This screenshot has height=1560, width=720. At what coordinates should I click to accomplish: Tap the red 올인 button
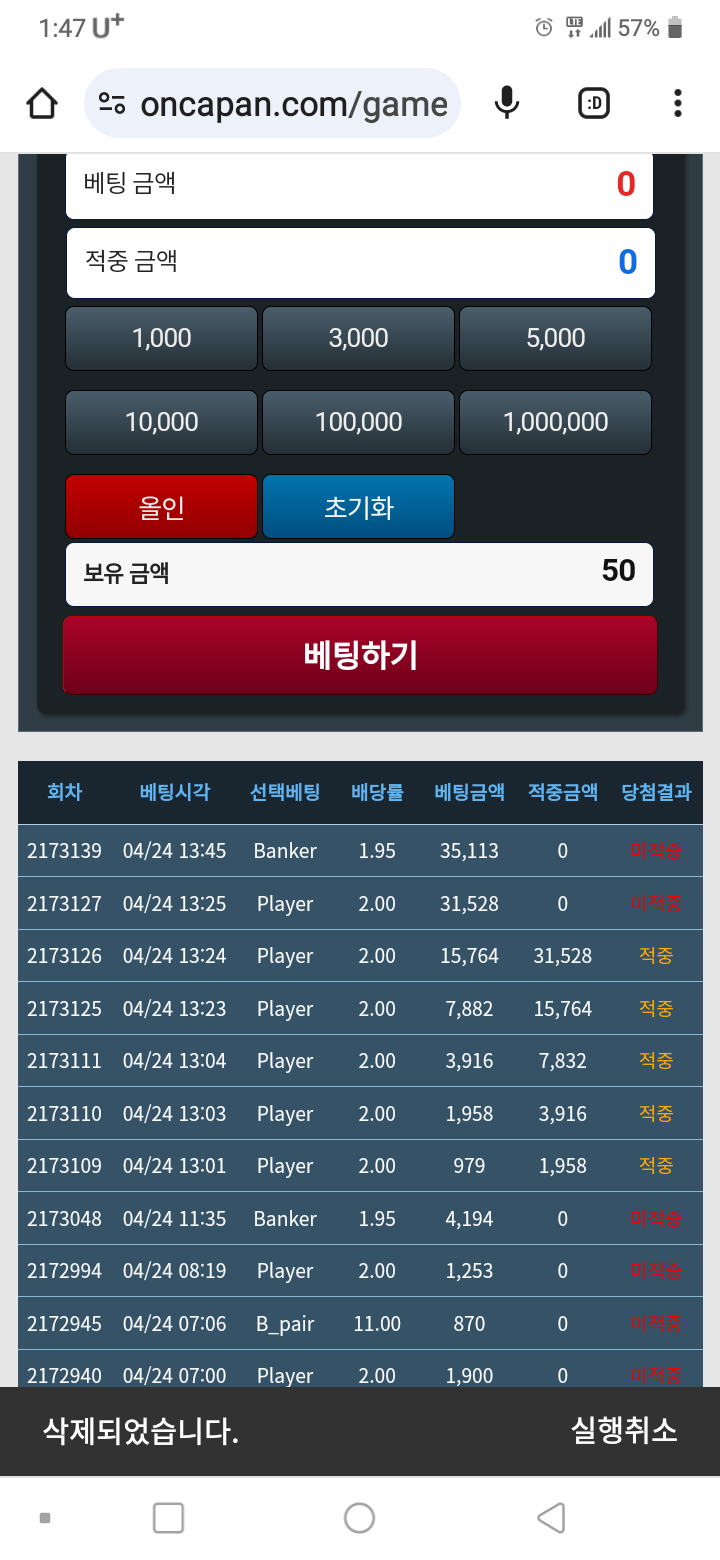[x=161, y=507]
